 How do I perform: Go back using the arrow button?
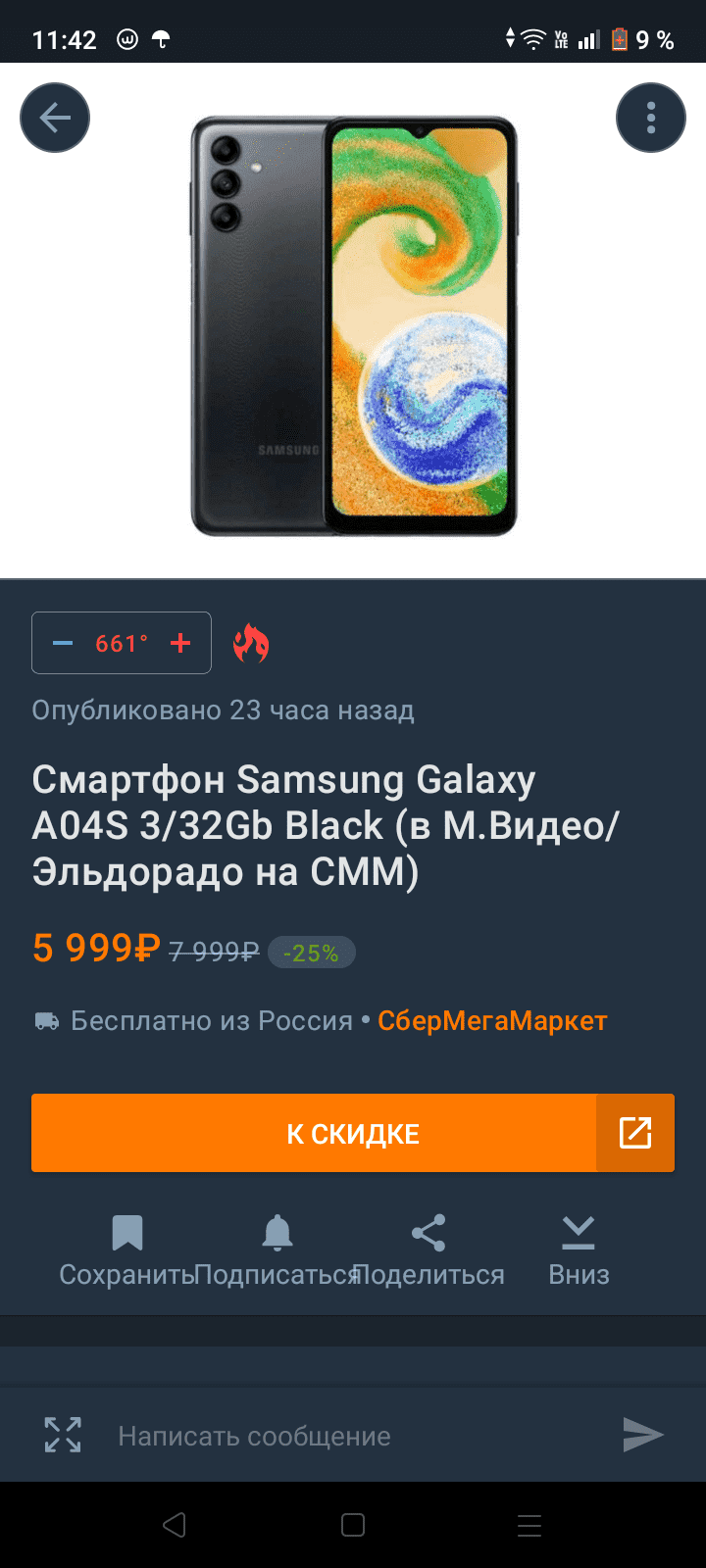pyautogui.click(x=55, y=119)
